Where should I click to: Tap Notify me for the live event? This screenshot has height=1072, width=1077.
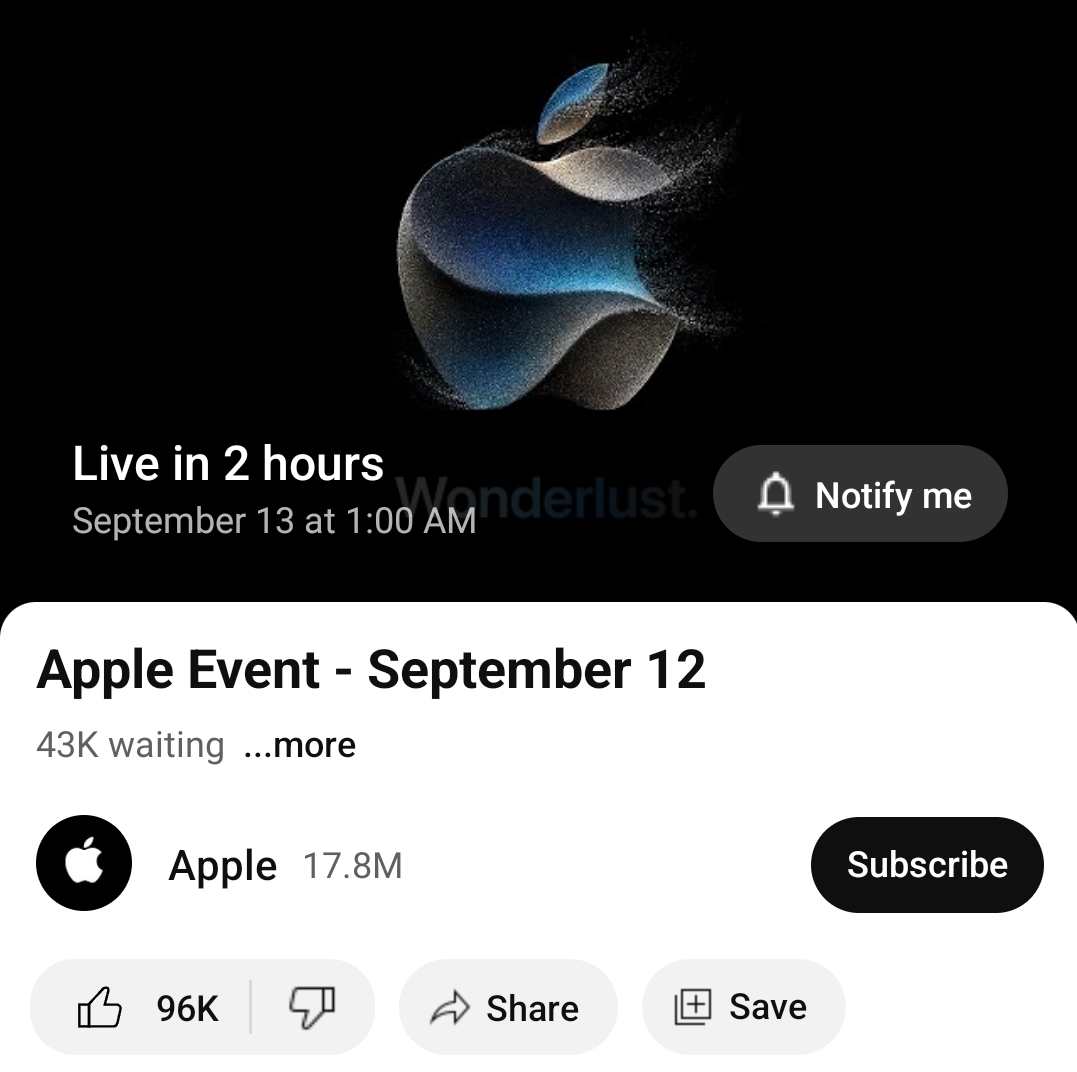(x=860, y=494)
